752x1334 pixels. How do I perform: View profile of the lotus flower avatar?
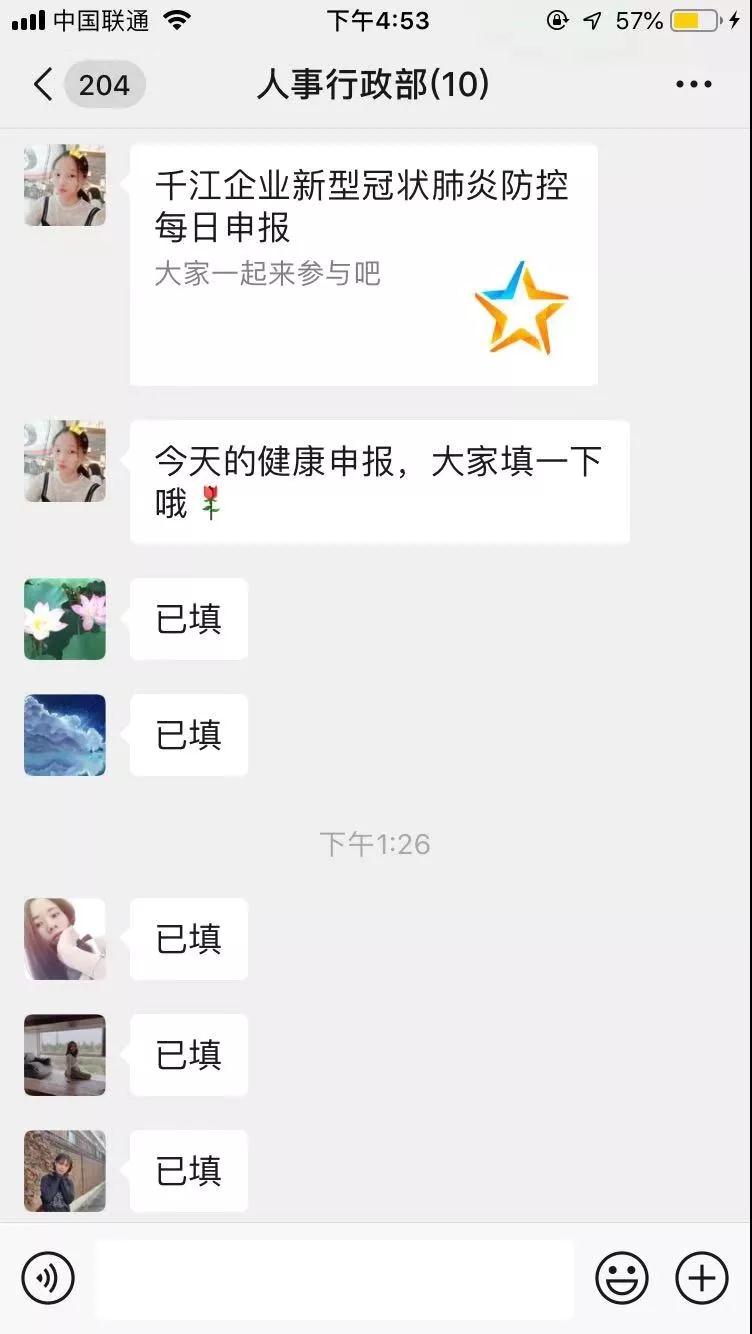click(65, 619)
